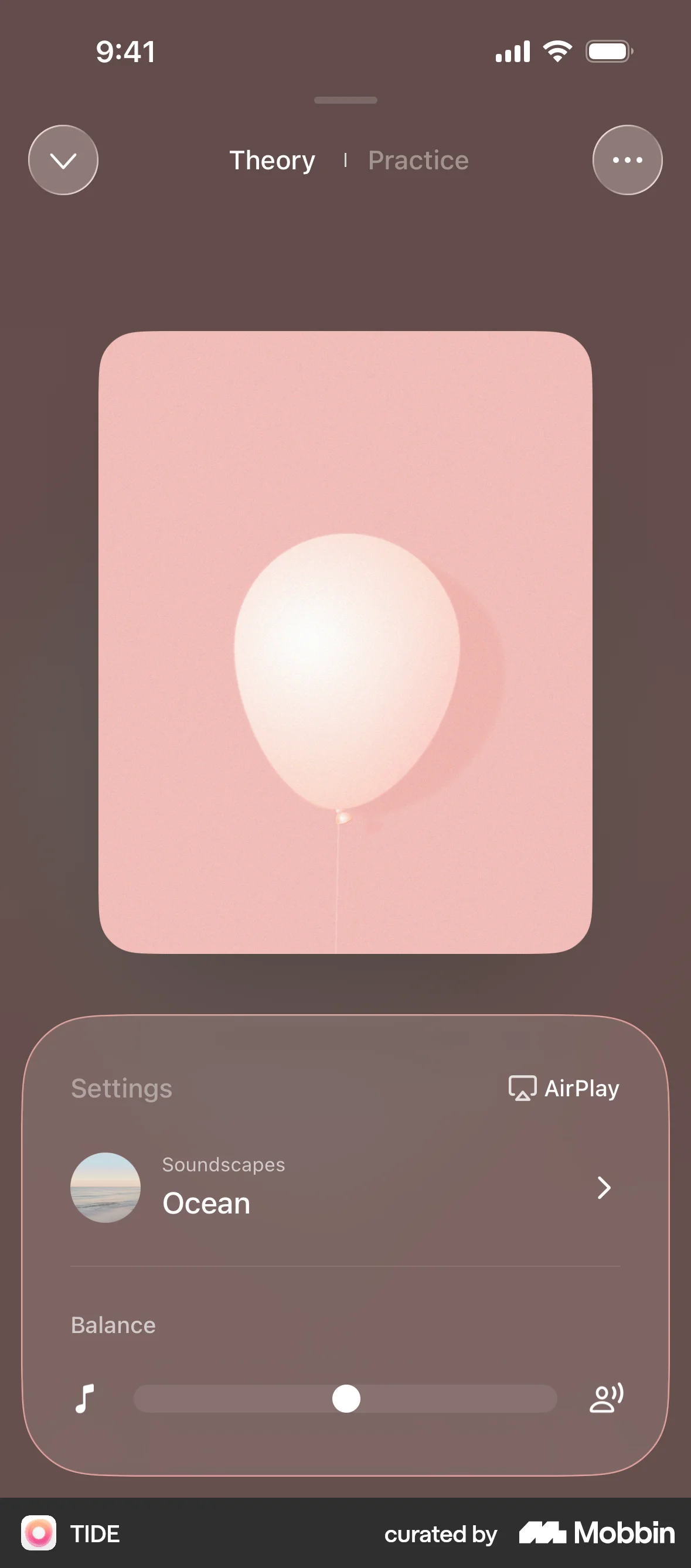Select the Theory tab
The image size is (691, 1568).
[272, 159]
